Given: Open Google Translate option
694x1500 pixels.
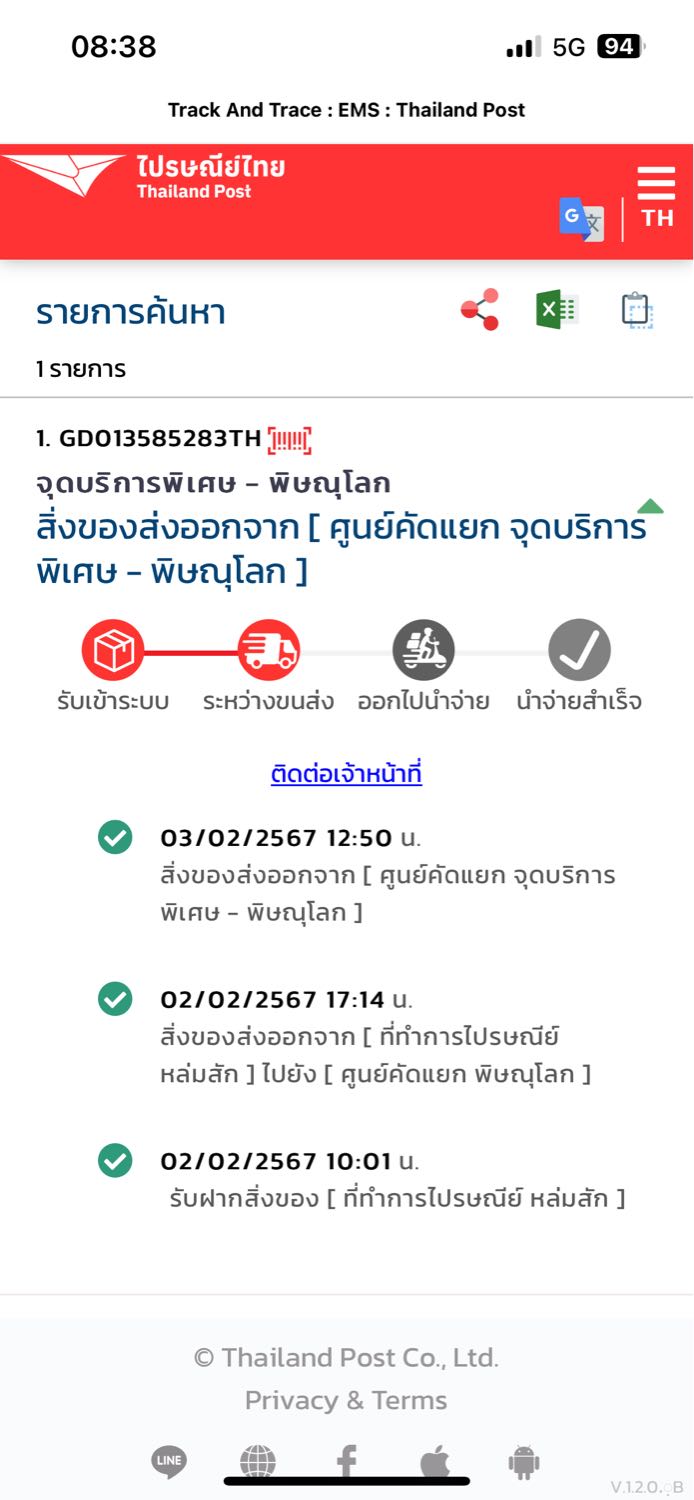Looking at the screenshot, I should (581, 219).
